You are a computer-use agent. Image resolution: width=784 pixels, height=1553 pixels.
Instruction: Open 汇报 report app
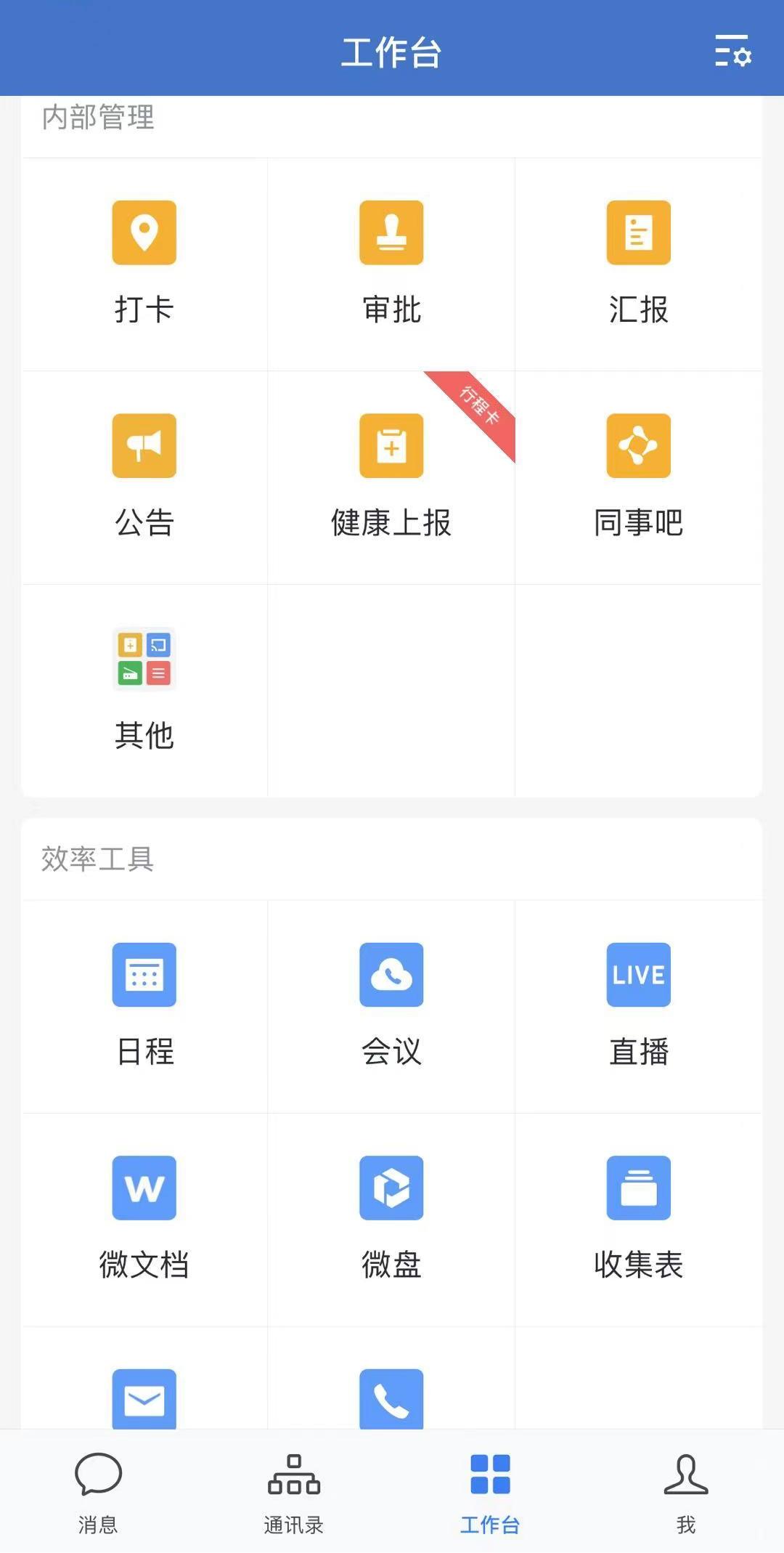click(x=638, y=233)
